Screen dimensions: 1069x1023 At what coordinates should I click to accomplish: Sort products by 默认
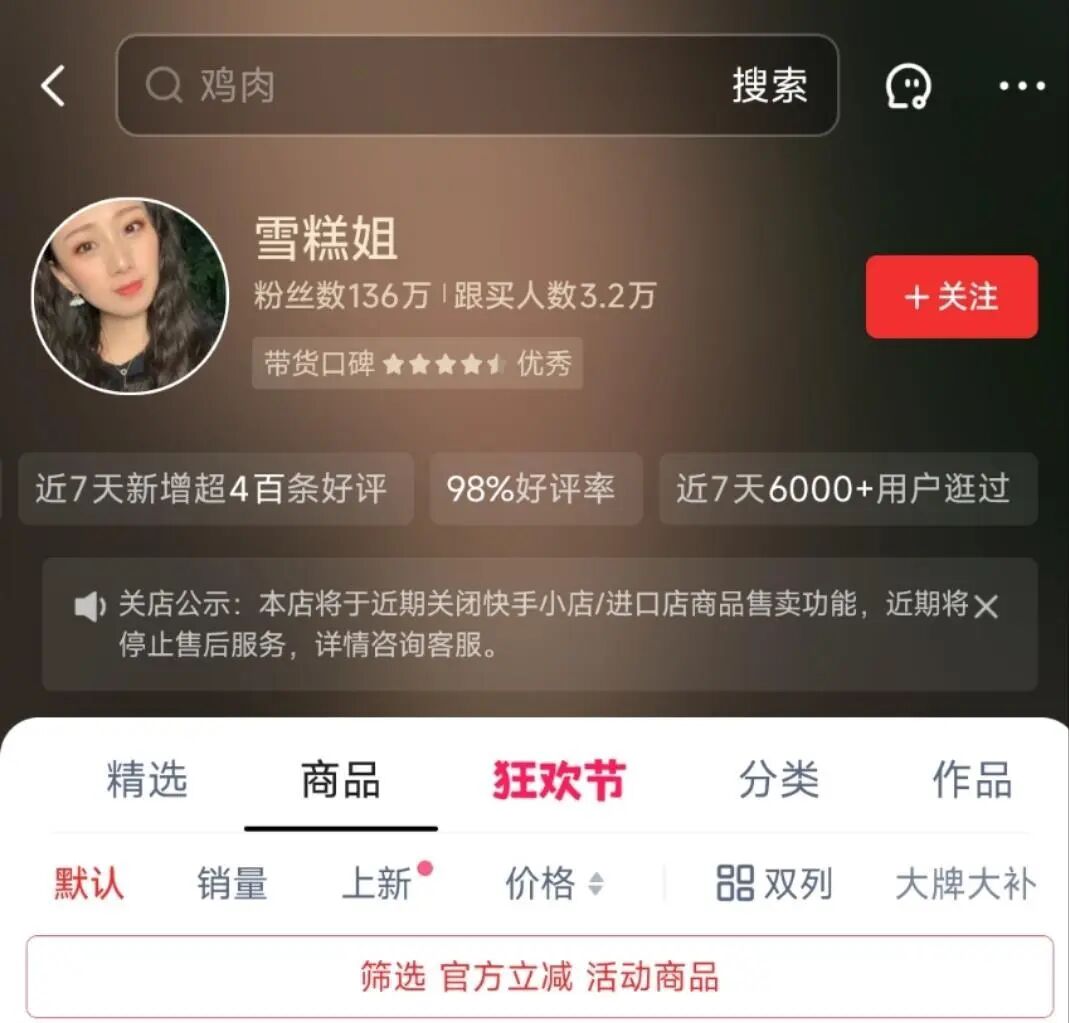89,884
